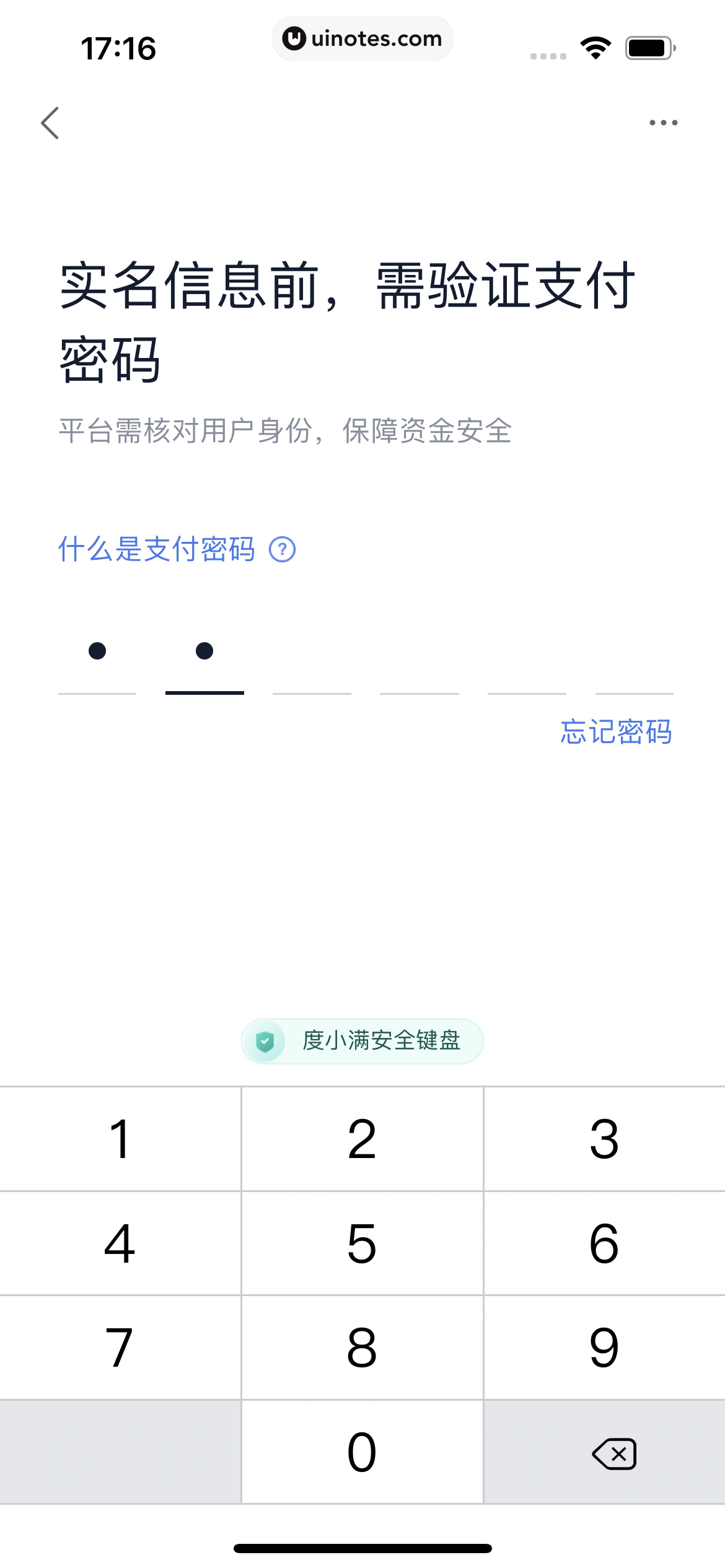Click the question mark help icon
The width and height of the screenshot is (725, 1568).
pyautogui.click(x=283, y=549)
